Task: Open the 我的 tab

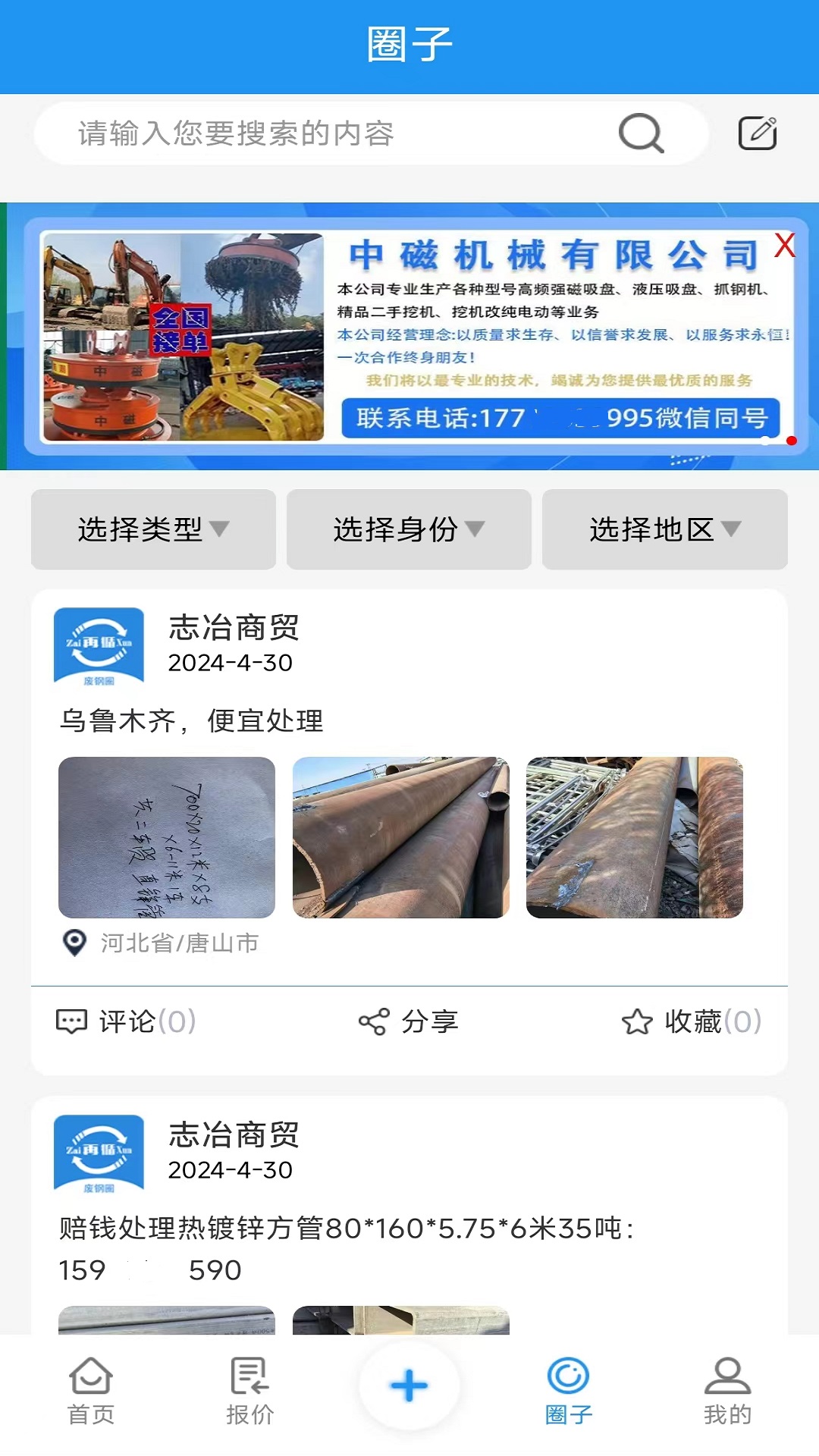Action: [x=727, y=1392]
